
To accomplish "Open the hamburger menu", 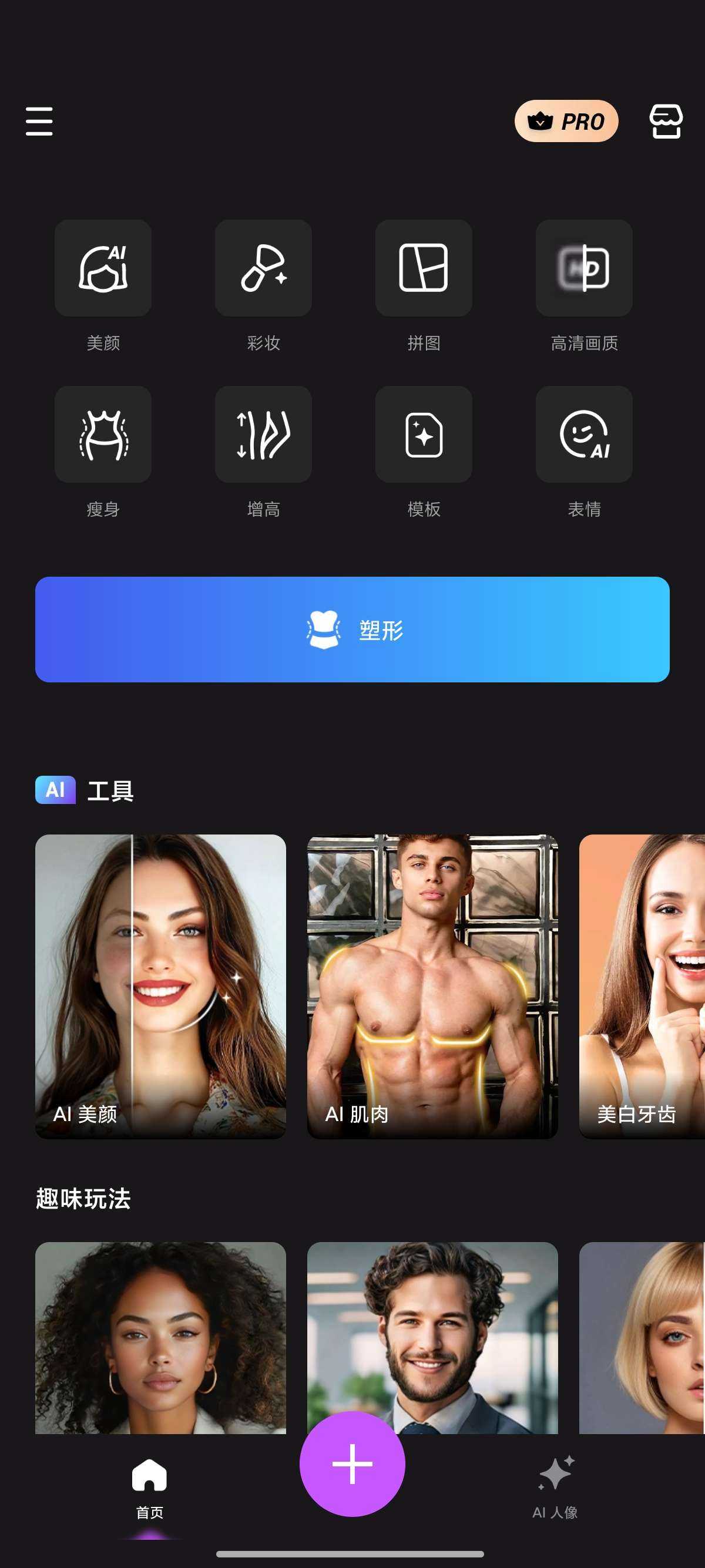I will [39, 121].
